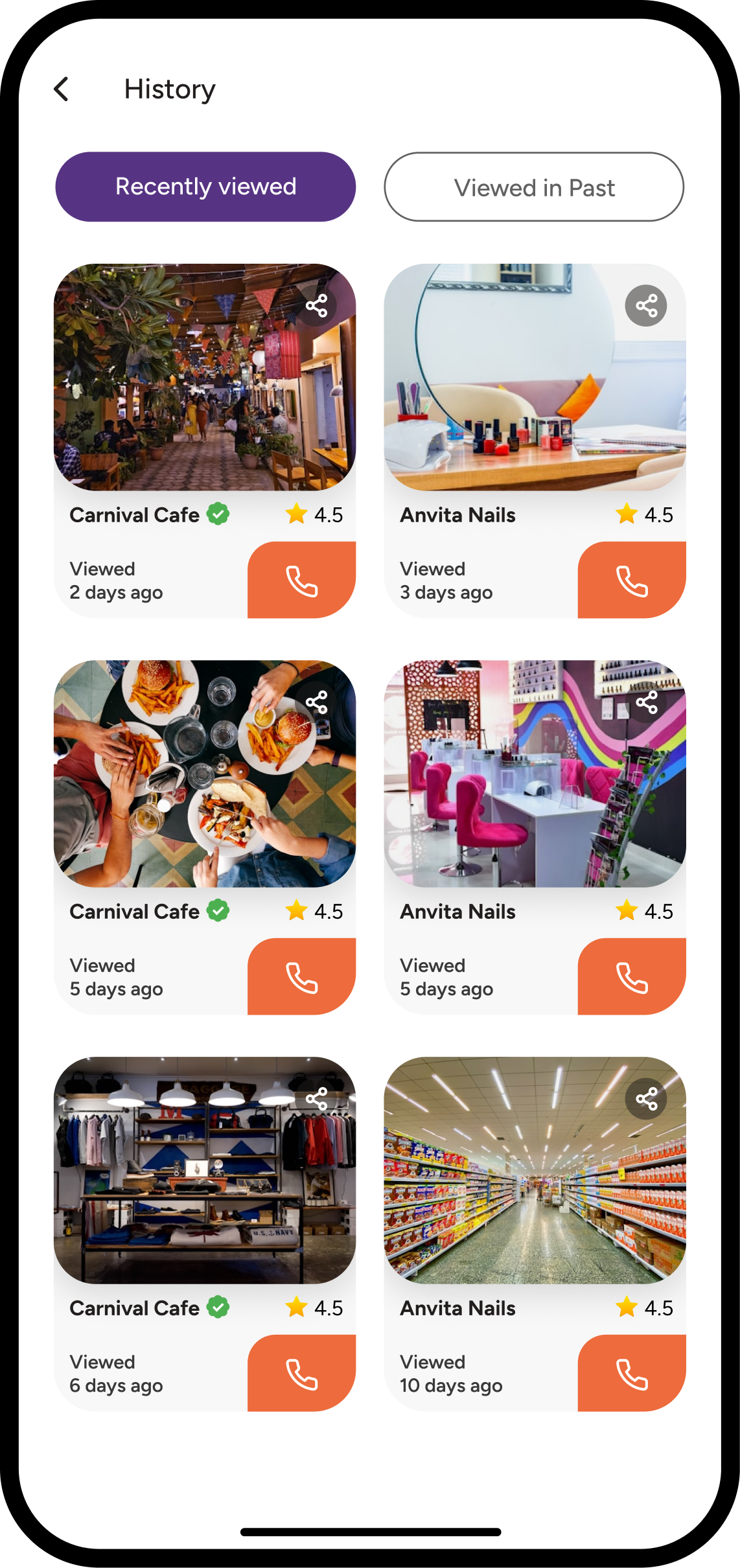Share Anvita Nails viewed 5 days ago
This screenshot has height=1568, width=740.
coord(646,702)
